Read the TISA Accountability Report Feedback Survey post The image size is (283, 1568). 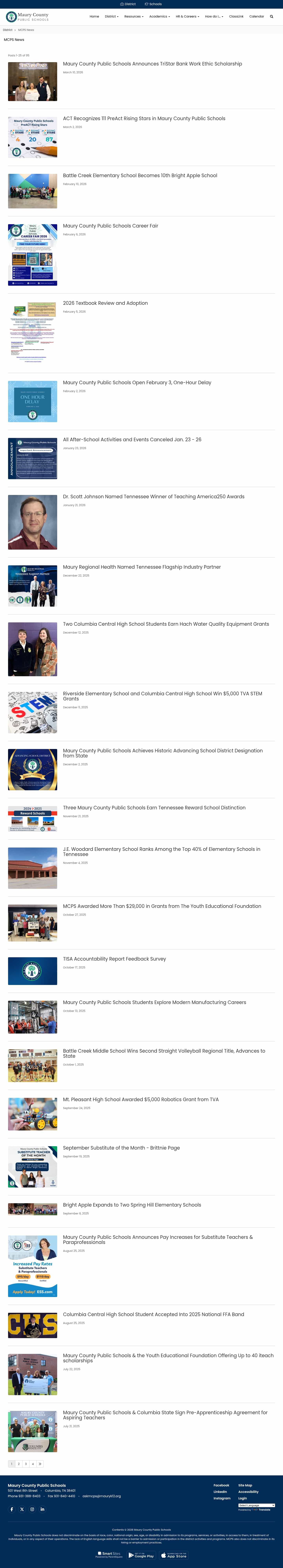coord(114,959)
